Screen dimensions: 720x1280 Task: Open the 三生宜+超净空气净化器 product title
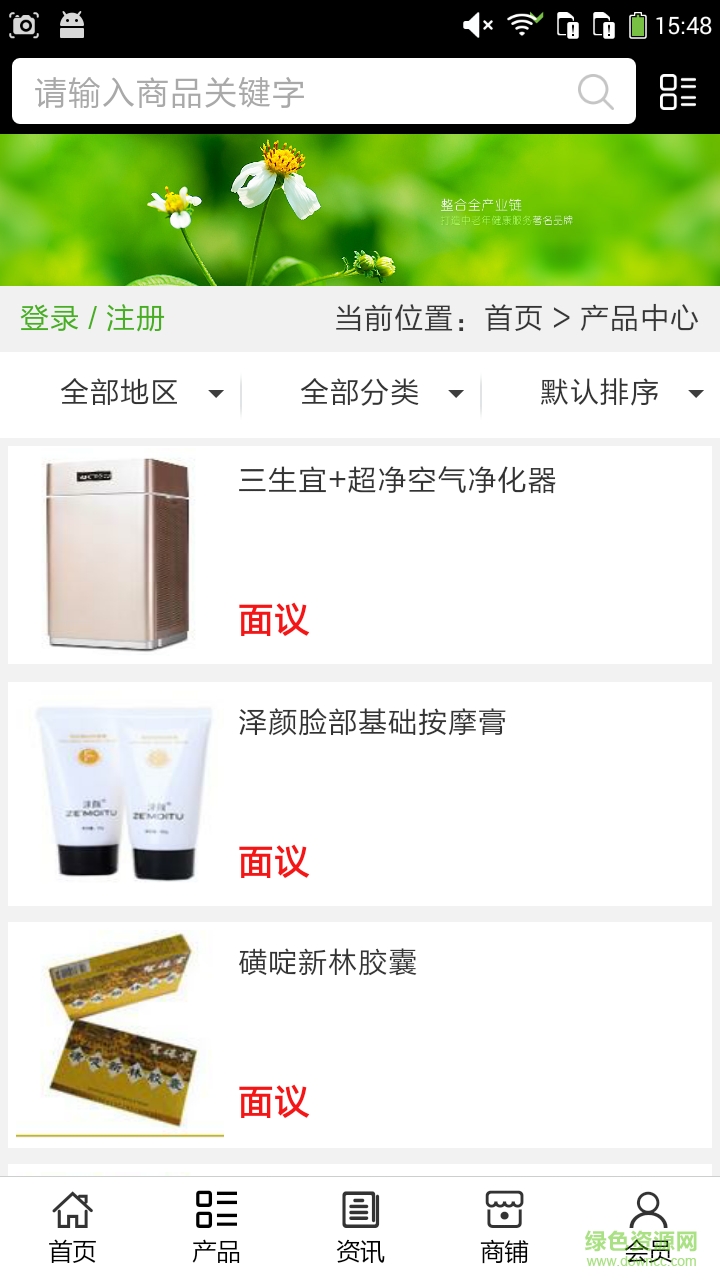pos(397,481)
